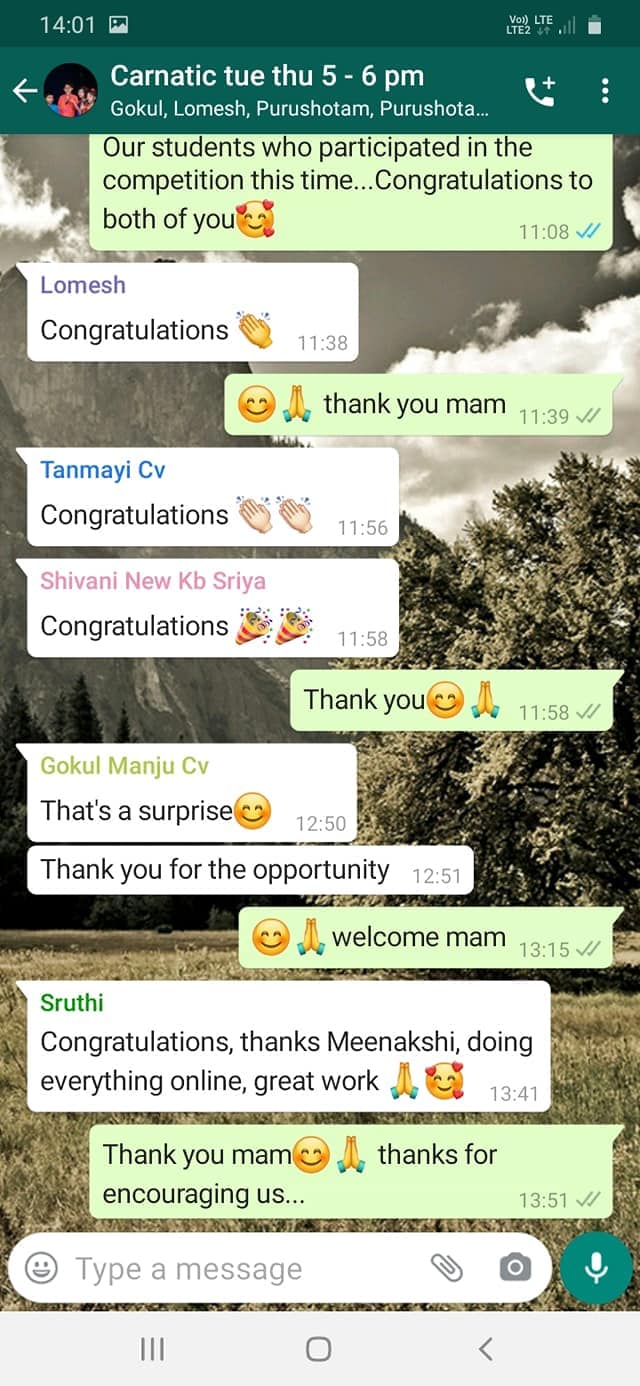Attach a file with the paperclip icon

click(447, 1268)
